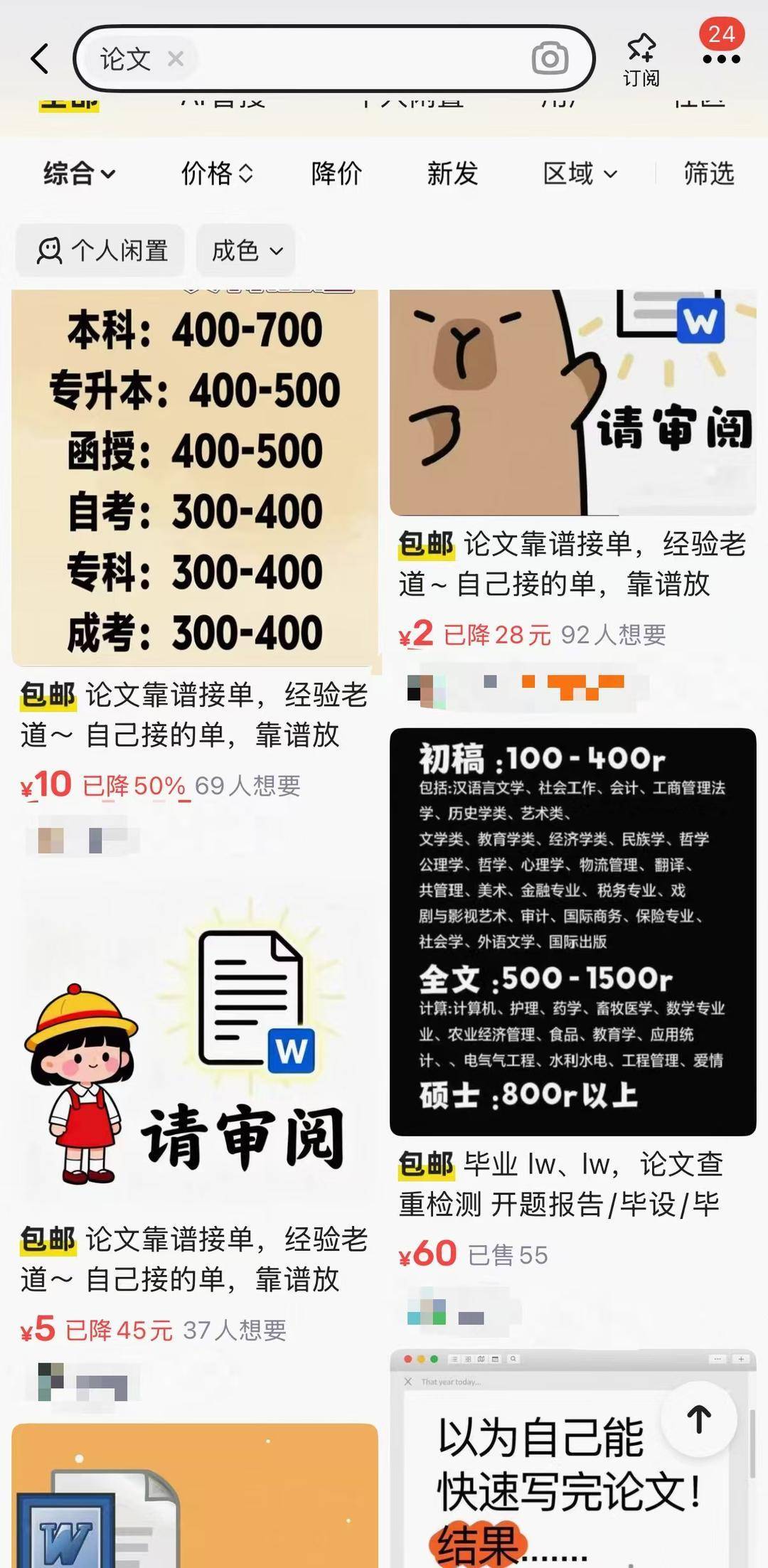Open the ¥60 毕业 lw listing
Screen dimensions: 768x1568
572,932
